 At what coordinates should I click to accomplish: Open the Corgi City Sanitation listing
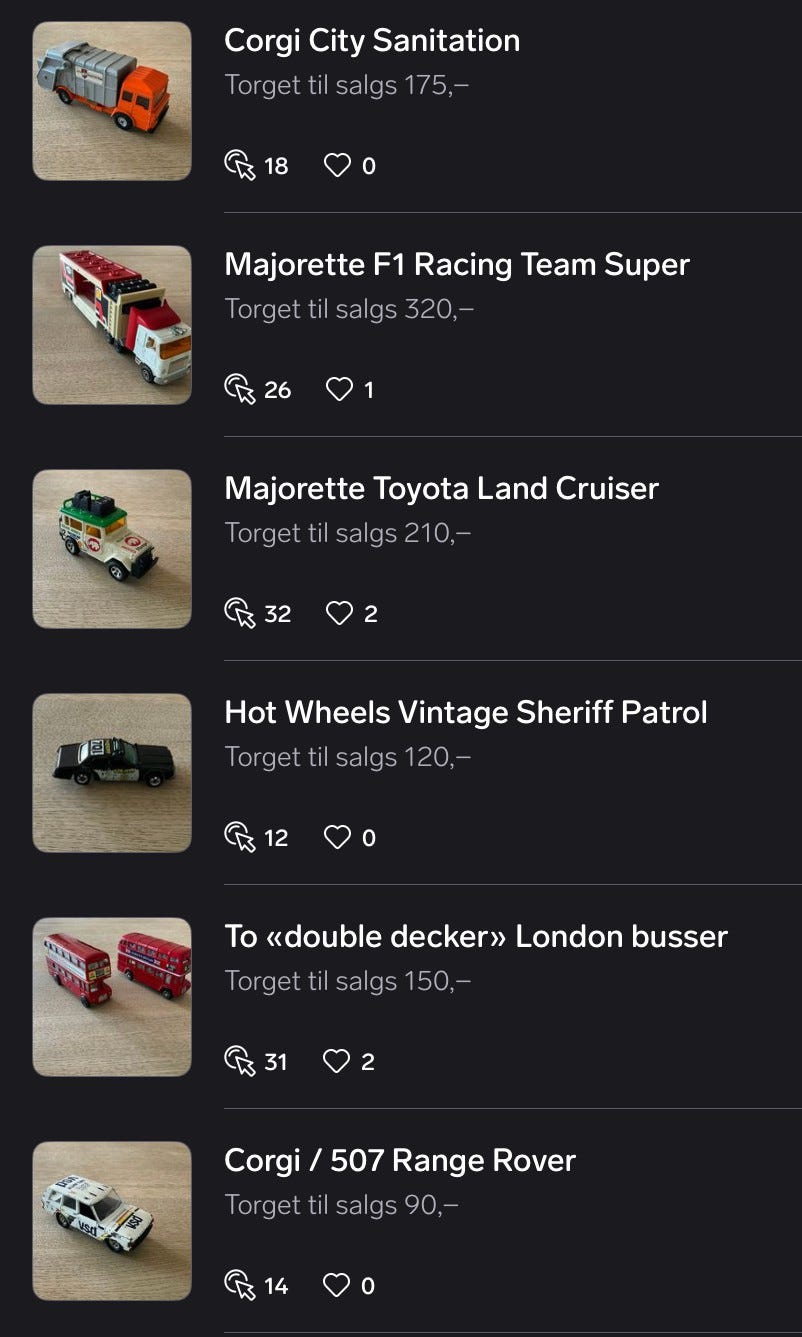pyautogui.click(x=372, y=41)
